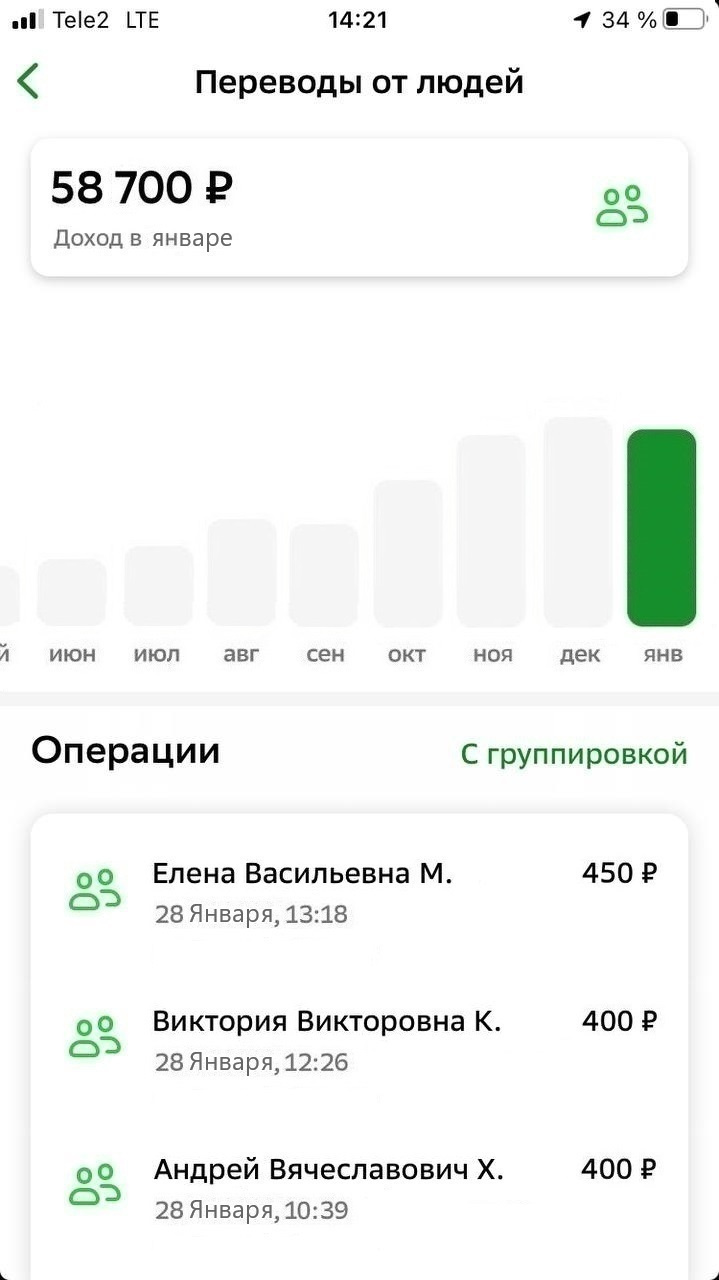The width and height of the screenshot is (719, 1280).
Task: Select the окт bar in the chart
Action: [x=408, y=553]
